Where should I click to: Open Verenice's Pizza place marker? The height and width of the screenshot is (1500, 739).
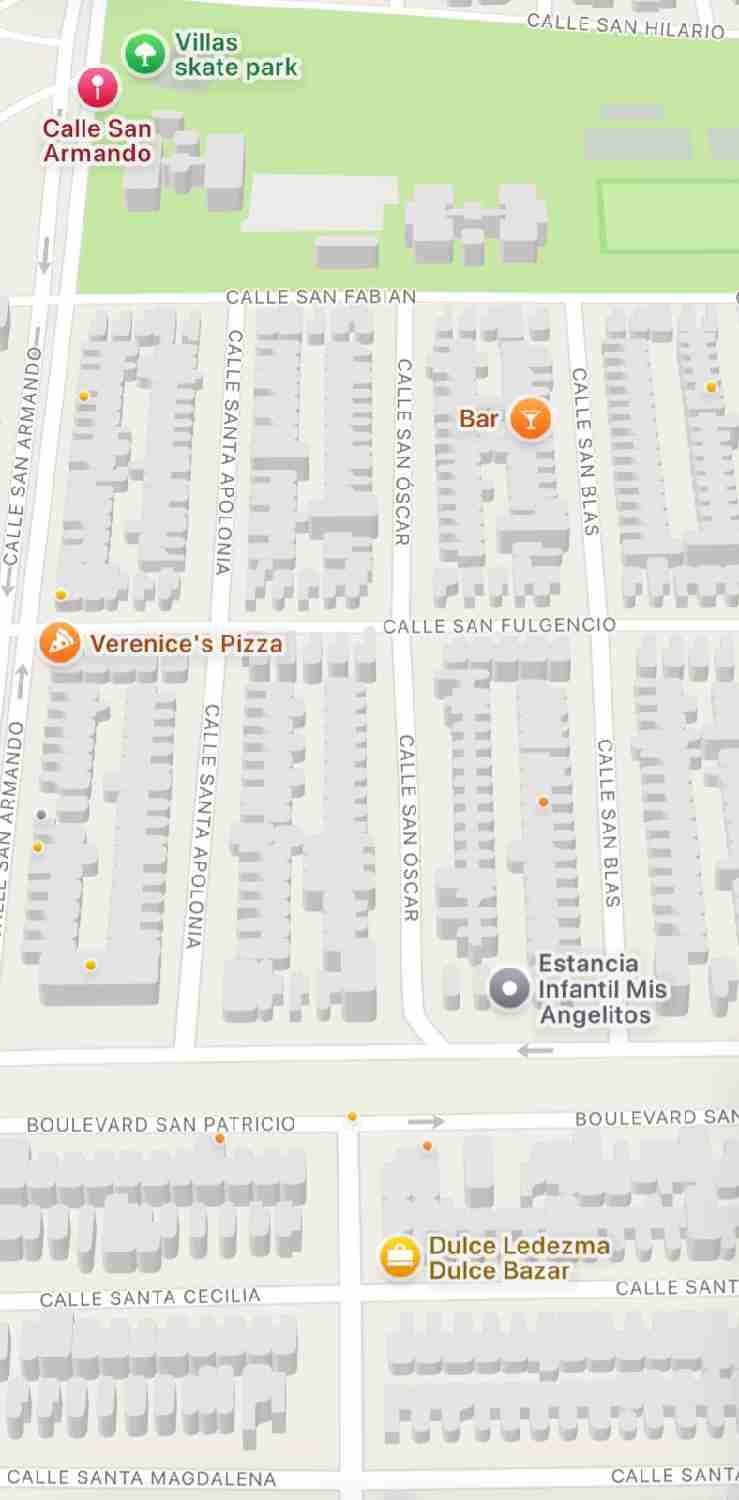(60, 643)
